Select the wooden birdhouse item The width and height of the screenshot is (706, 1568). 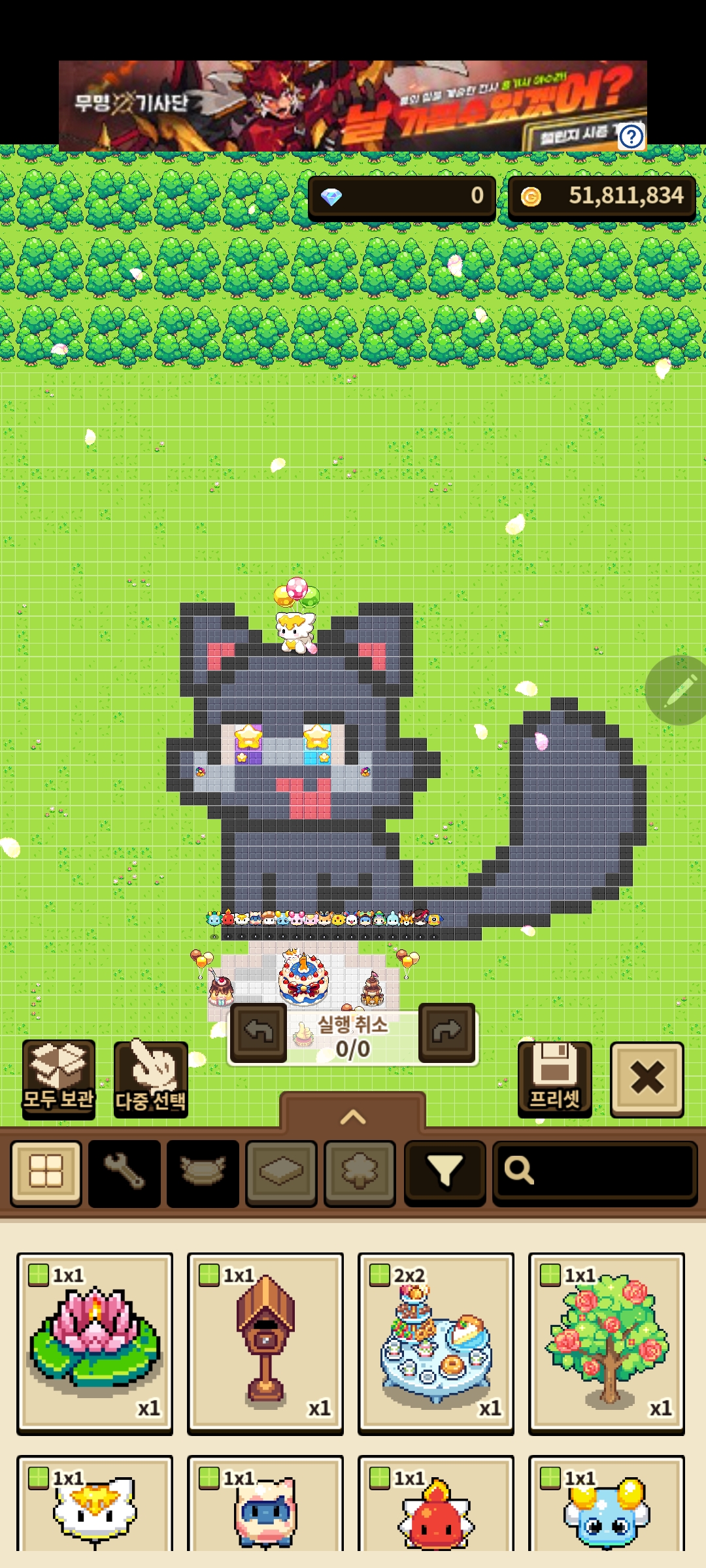tap(265, 1343)
